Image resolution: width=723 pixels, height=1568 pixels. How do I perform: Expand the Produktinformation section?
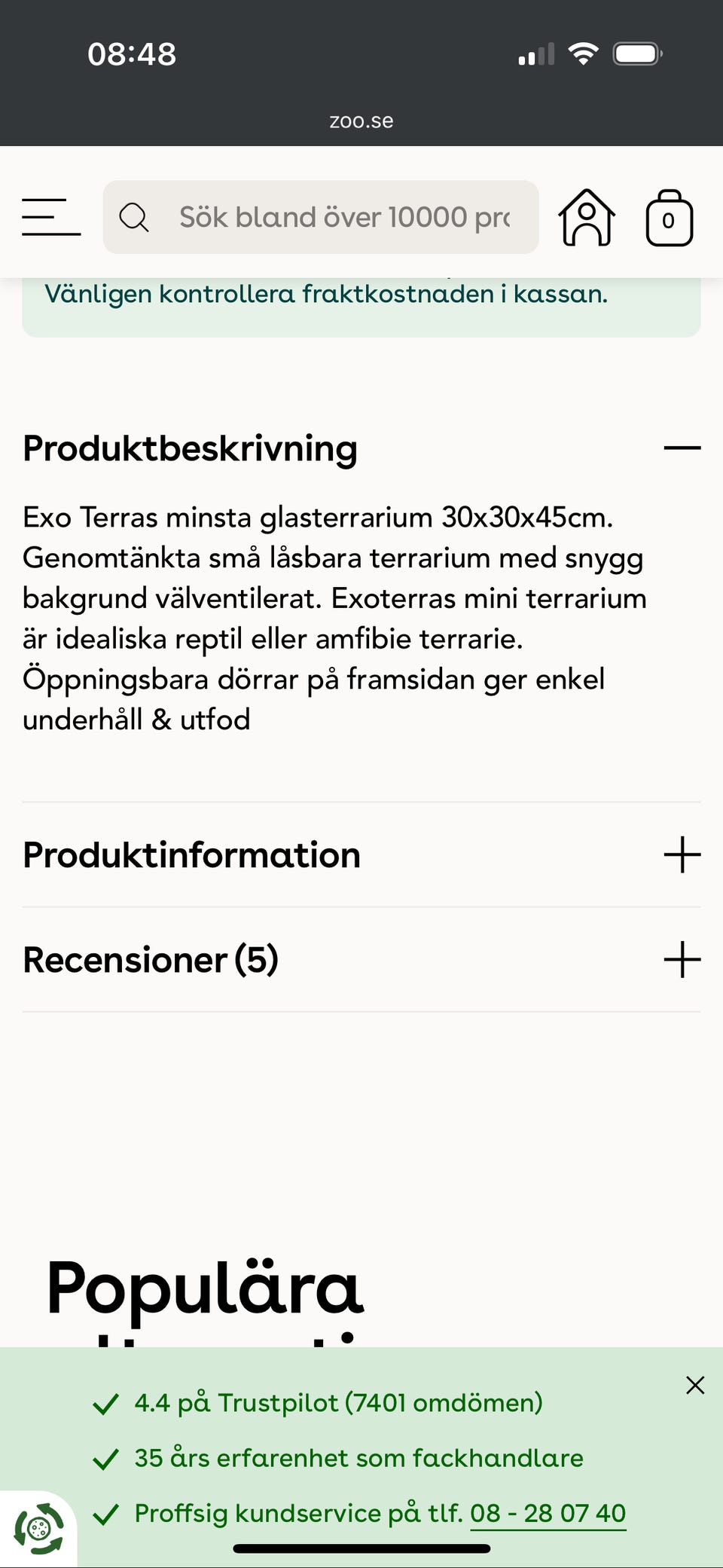click(x=682, y=854)
